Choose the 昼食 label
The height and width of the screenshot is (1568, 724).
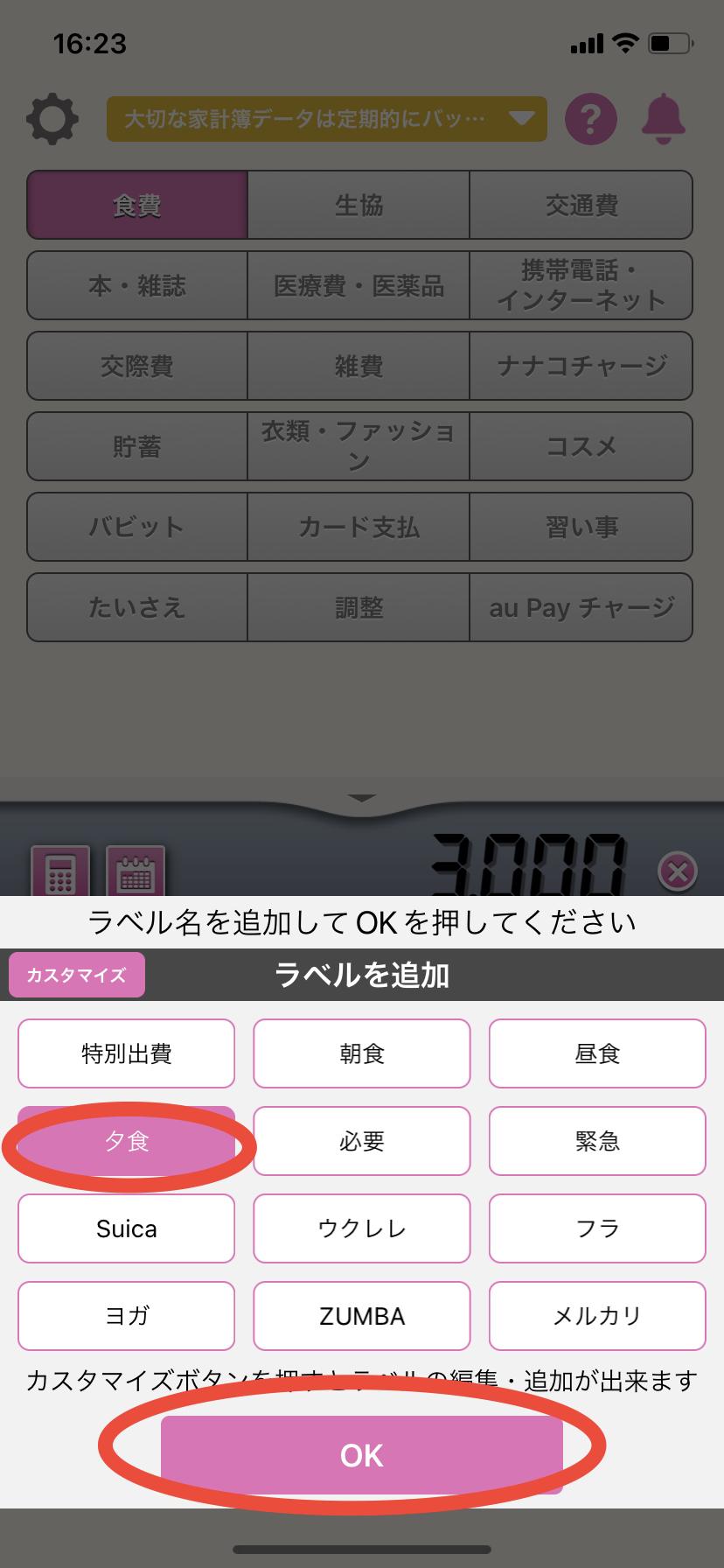[597, 1053]
